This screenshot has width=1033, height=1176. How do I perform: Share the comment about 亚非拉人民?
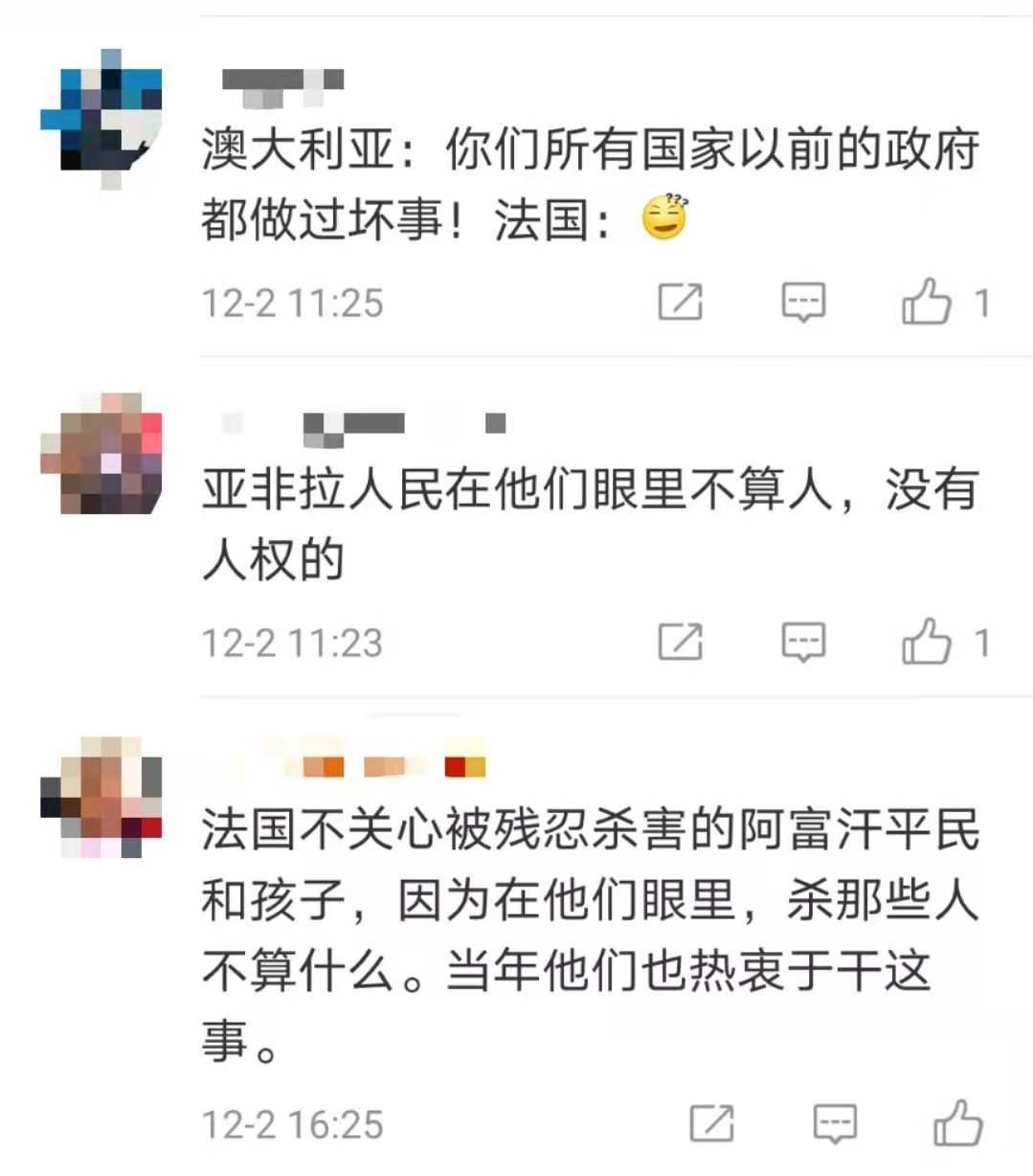tap(680, 642)
